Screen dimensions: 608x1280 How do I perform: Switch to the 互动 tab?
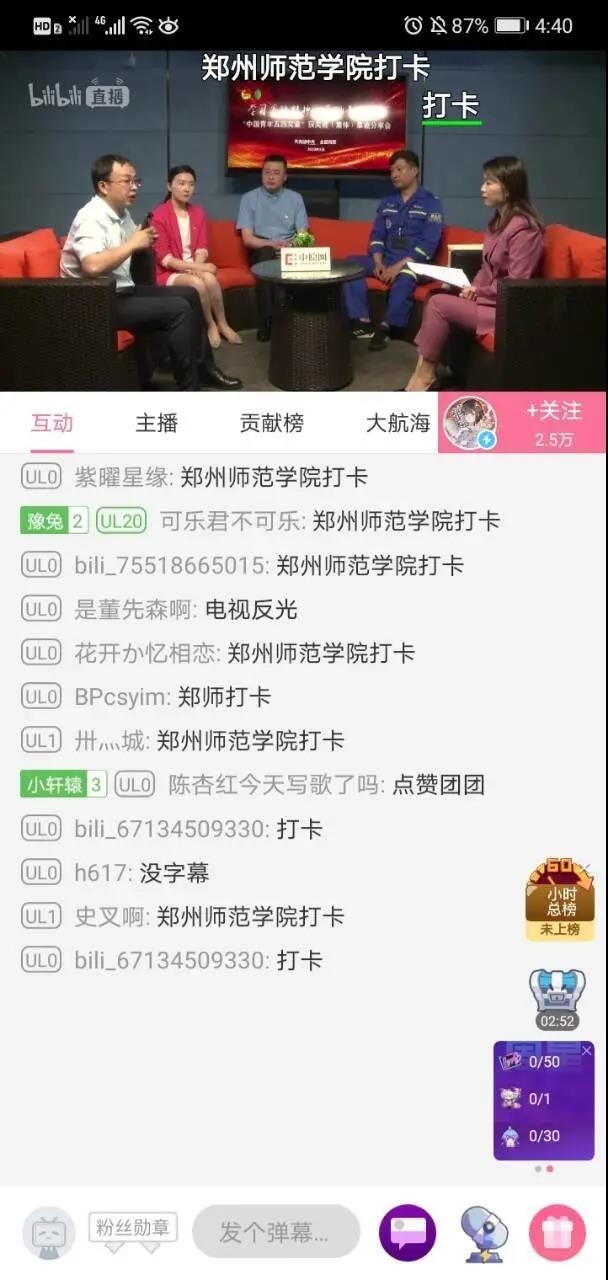[52, 423]
